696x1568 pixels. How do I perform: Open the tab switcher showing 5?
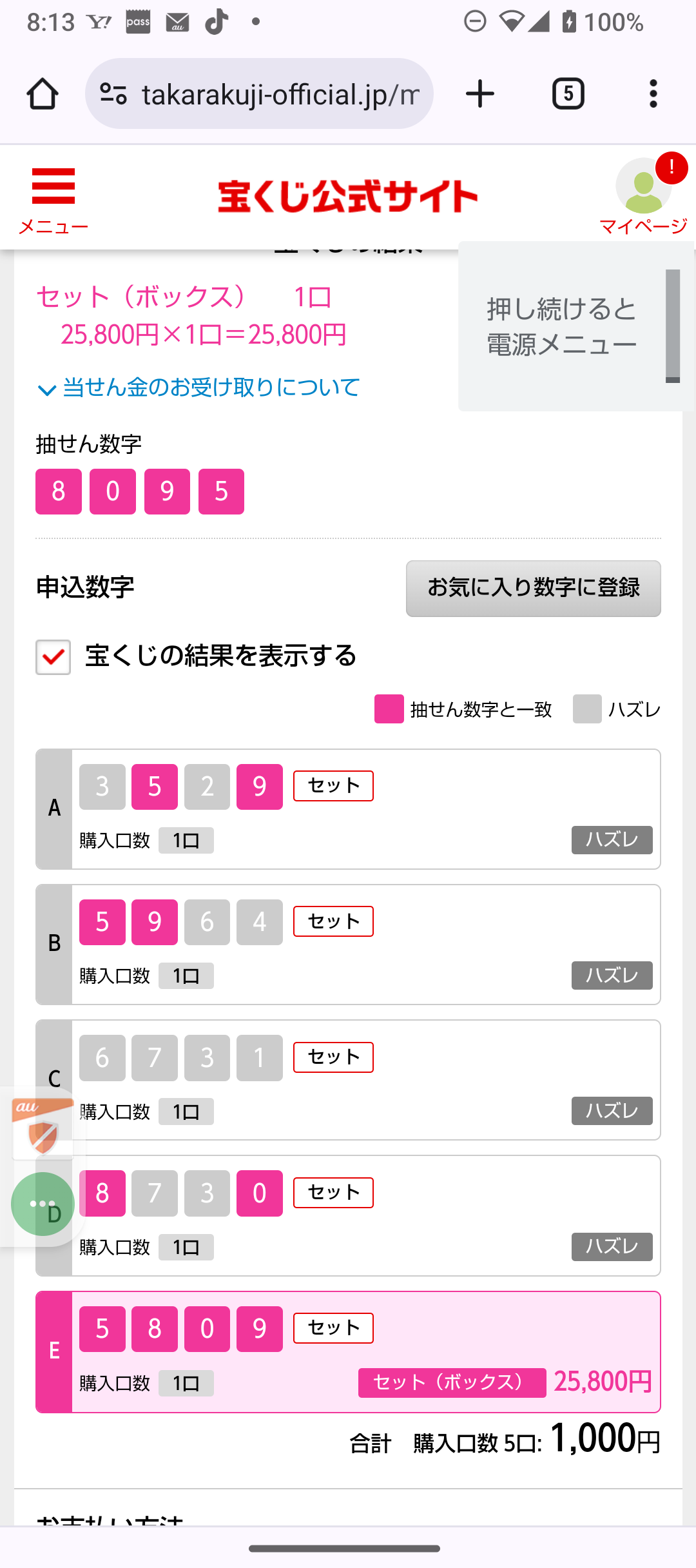pos(568,94)
